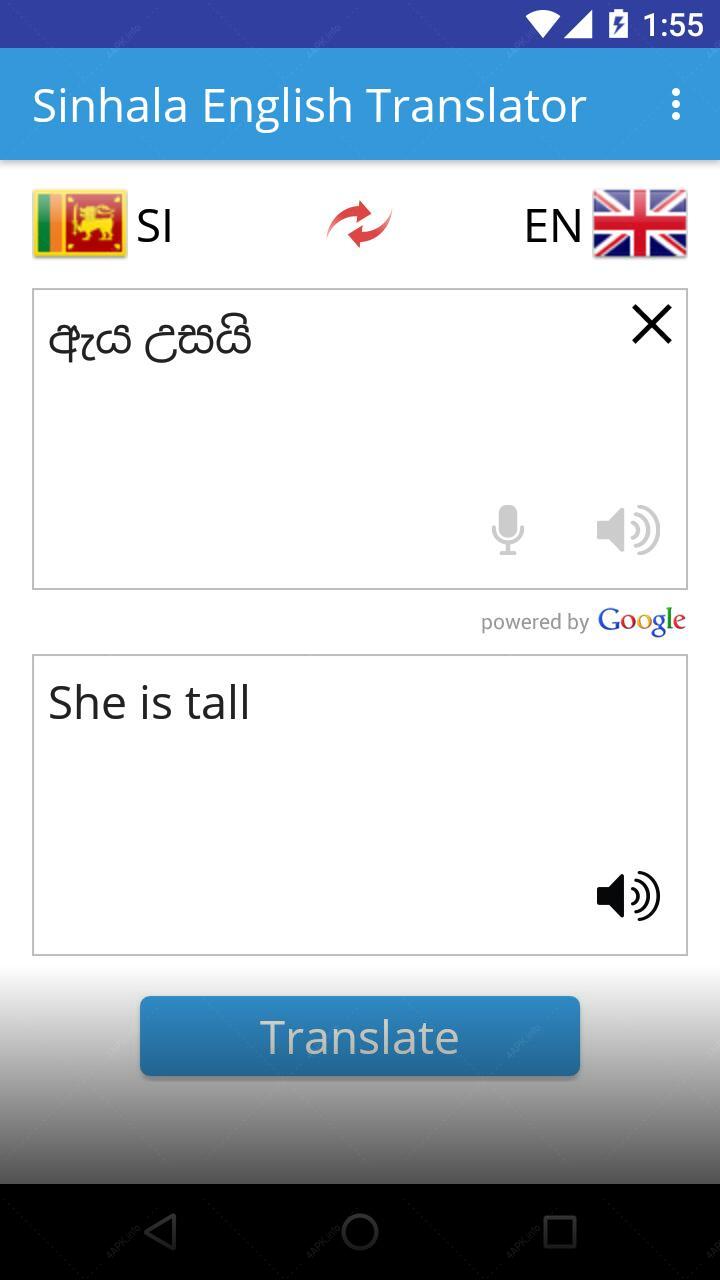Clear the Sinhala input text
The width and height of the screenshot is (720, 1280).
coord(652,325)
